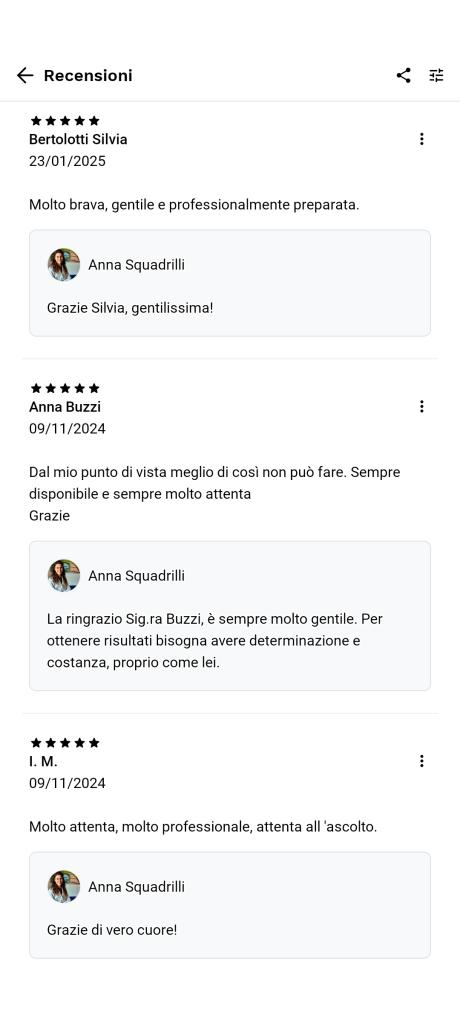Open the review filter settings

pos(436,75)
